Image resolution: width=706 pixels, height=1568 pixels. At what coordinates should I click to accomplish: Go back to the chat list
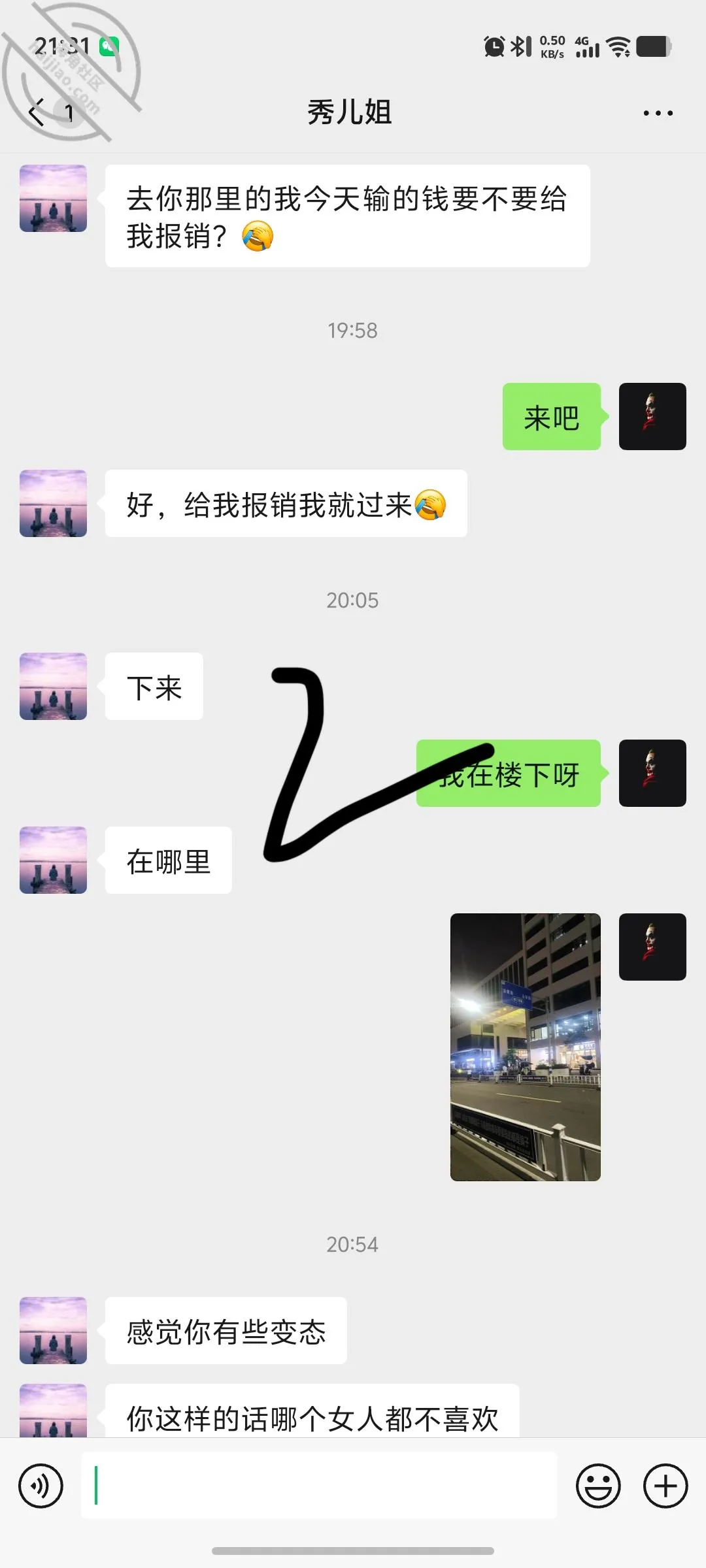38,112
